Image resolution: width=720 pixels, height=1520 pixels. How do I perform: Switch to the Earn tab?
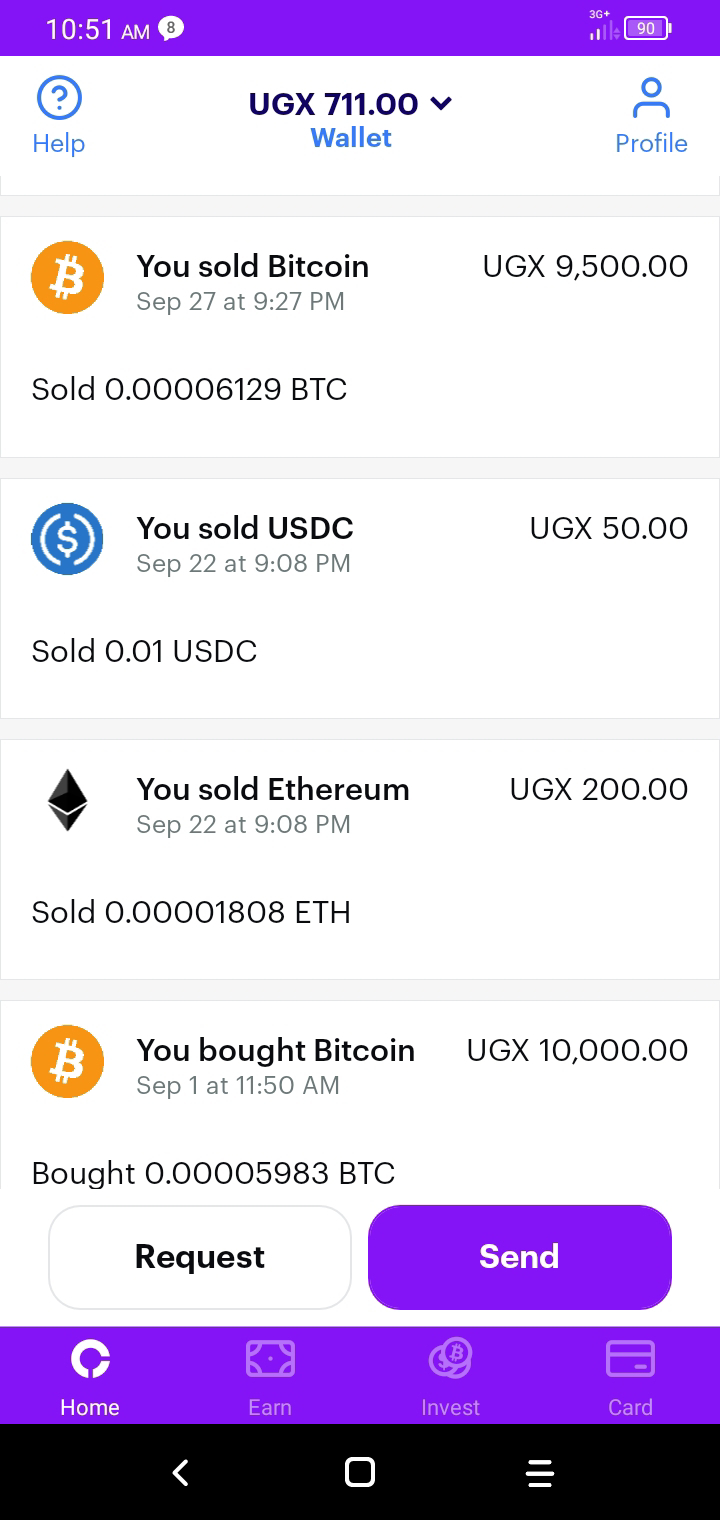270,1377
